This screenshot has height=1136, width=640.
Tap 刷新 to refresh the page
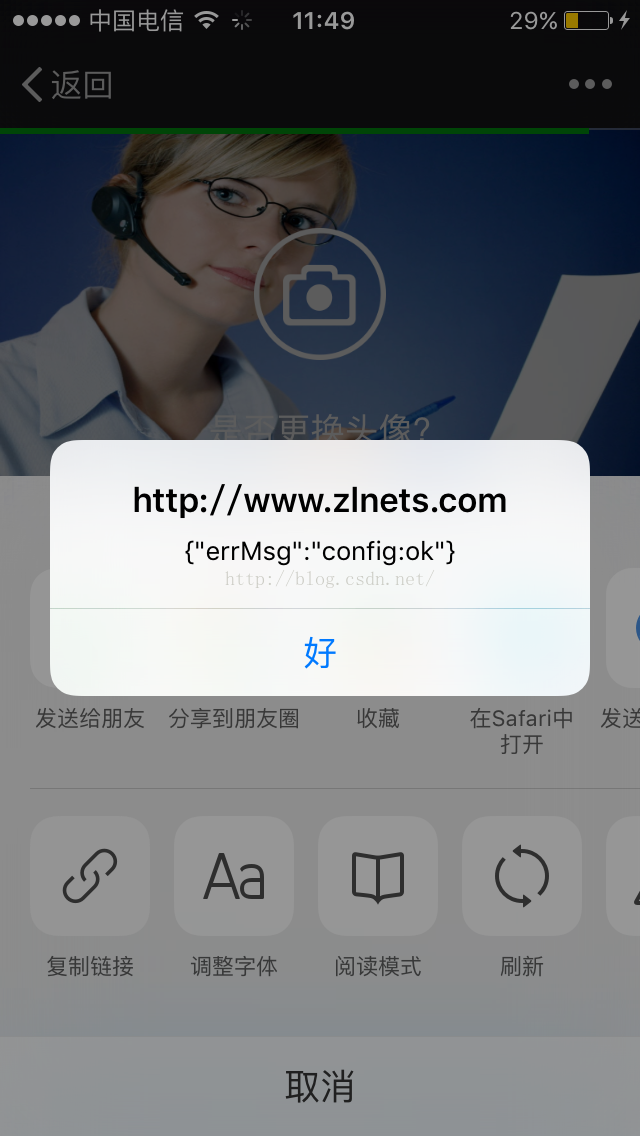522,876
